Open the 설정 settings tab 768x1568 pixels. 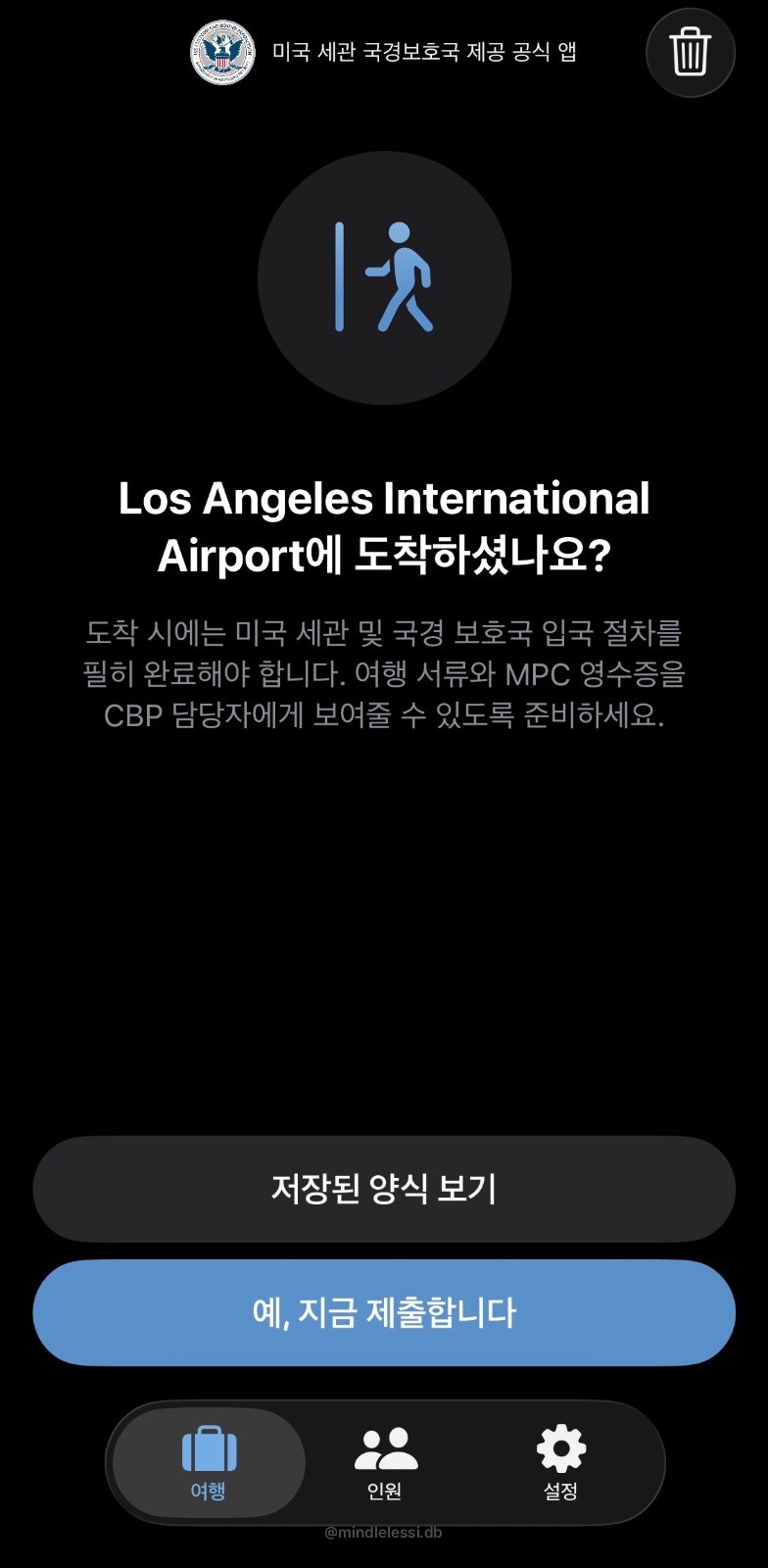click(x=560, y=1462)
